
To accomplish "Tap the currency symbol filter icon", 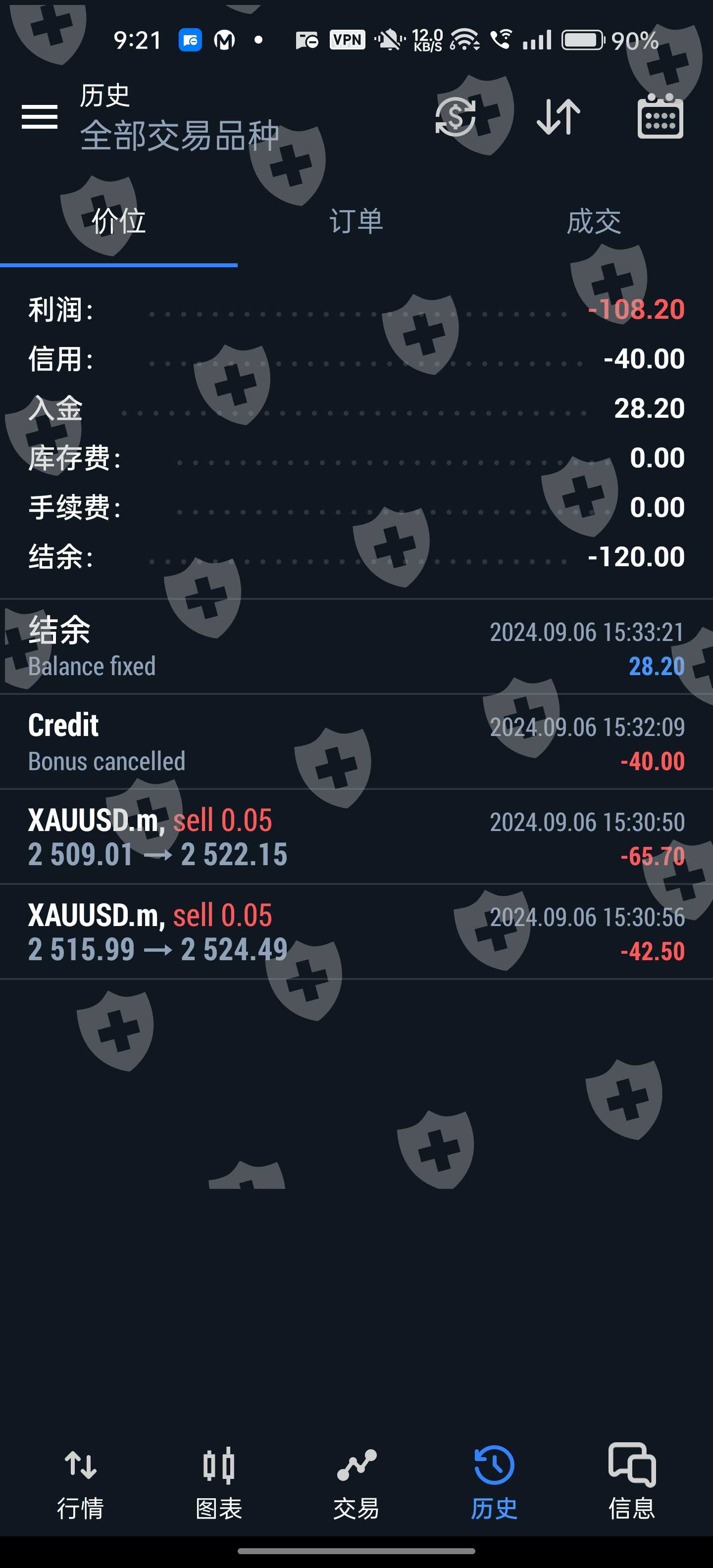I will tap(456, 116).
